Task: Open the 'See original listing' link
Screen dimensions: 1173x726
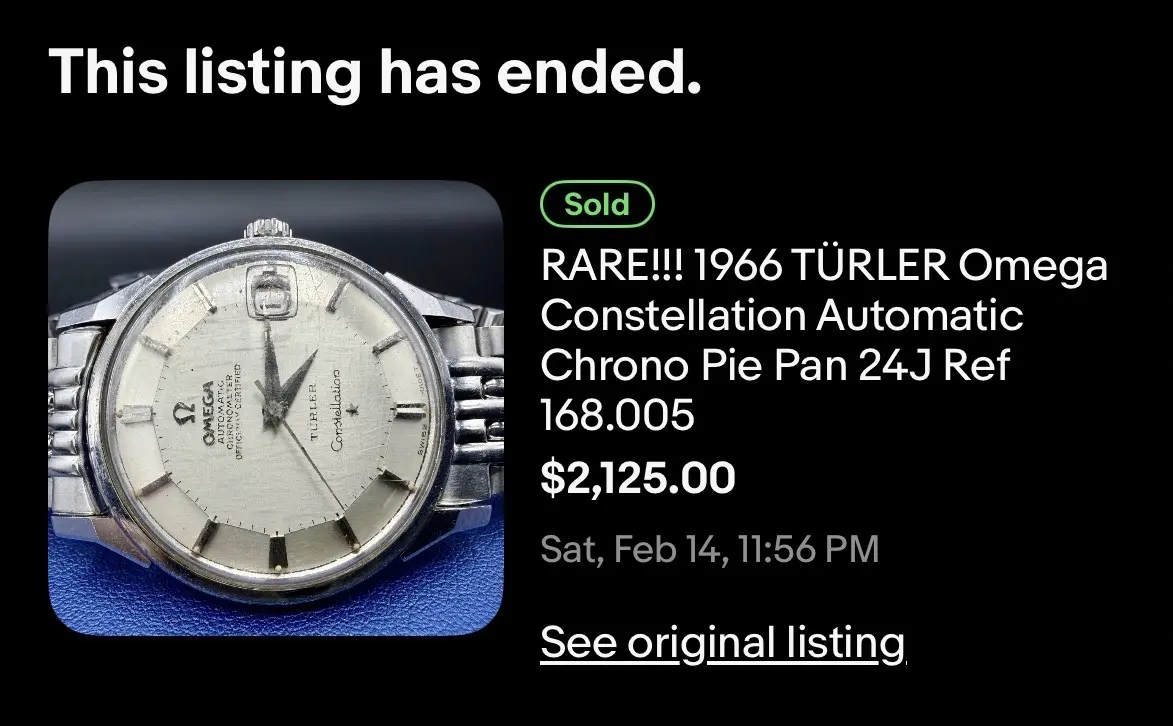Action: (722, 641)
